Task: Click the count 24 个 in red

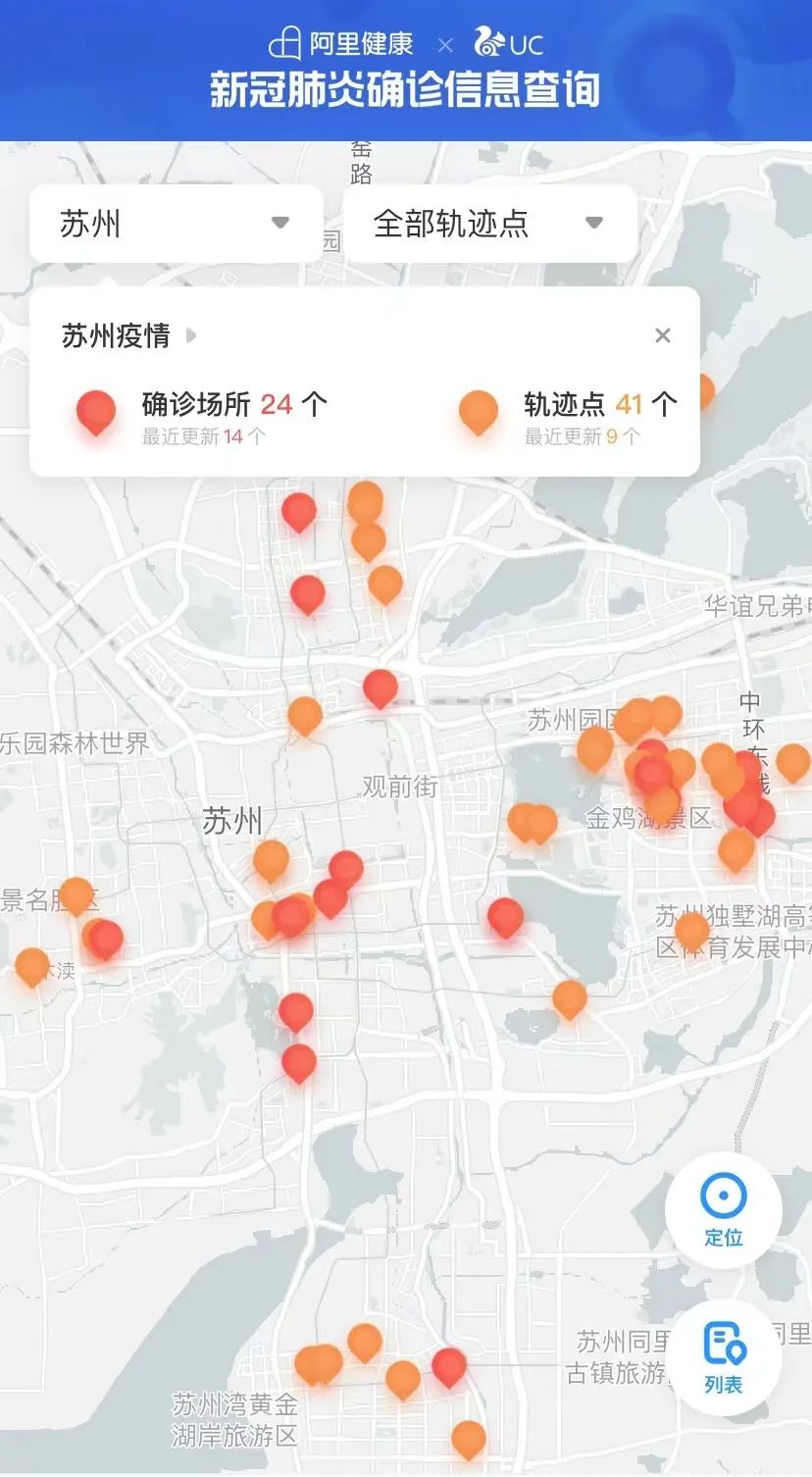Action: coord(292,403)
